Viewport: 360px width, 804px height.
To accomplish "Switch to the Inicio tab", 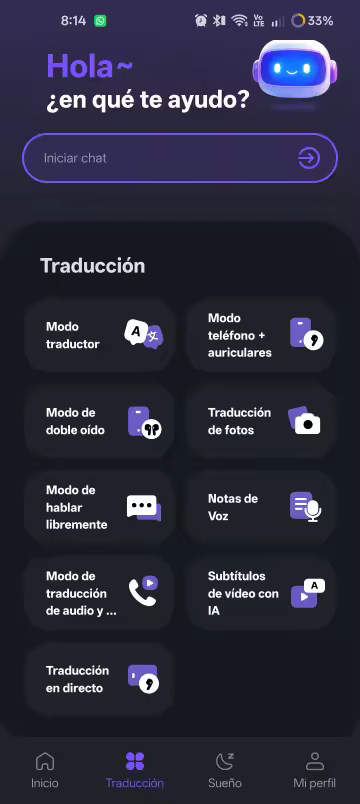I will tap(45, 770).
